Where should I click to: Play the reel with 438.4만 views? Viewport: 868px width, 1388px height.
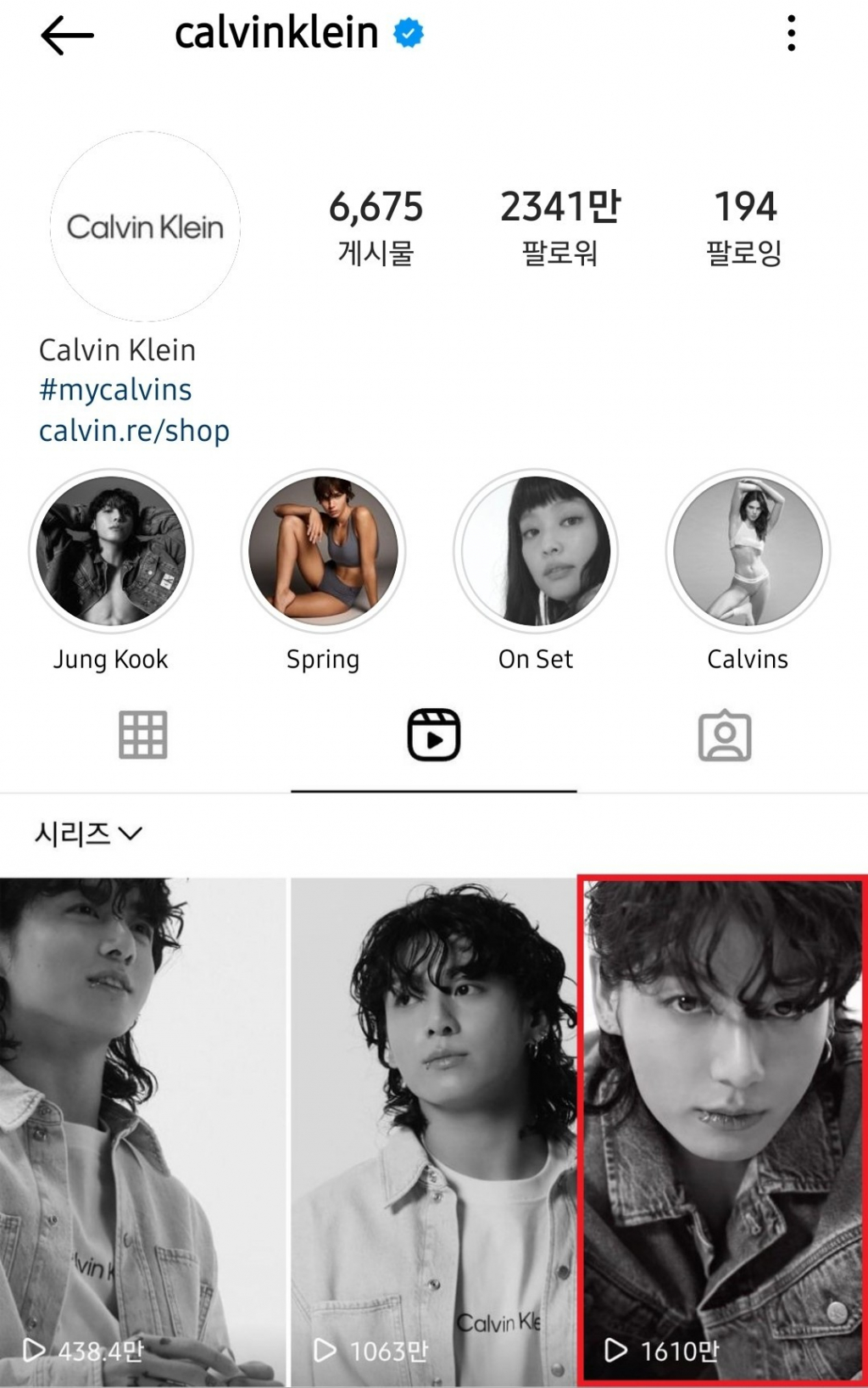coord(142,1128)
